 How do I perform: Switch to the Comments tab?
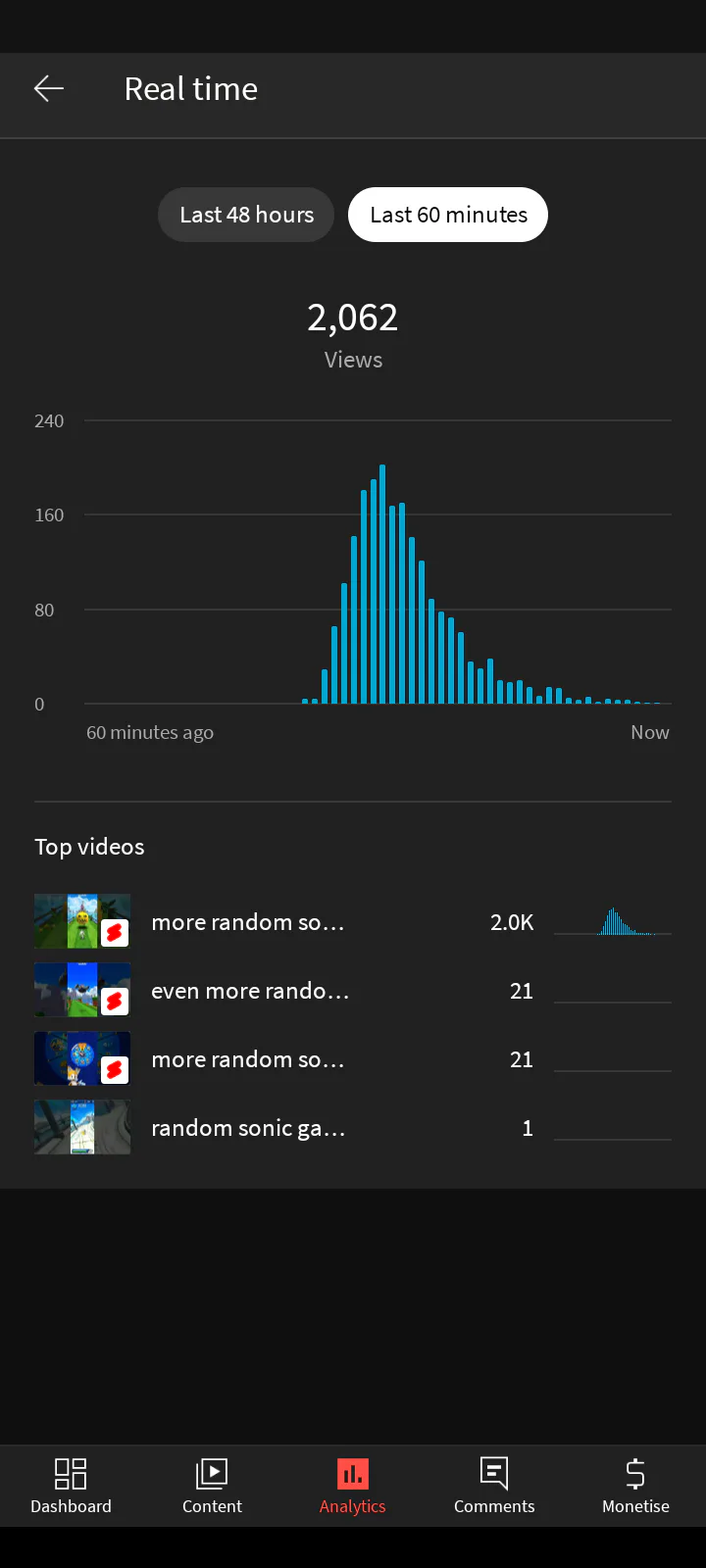click(494, 1486)
